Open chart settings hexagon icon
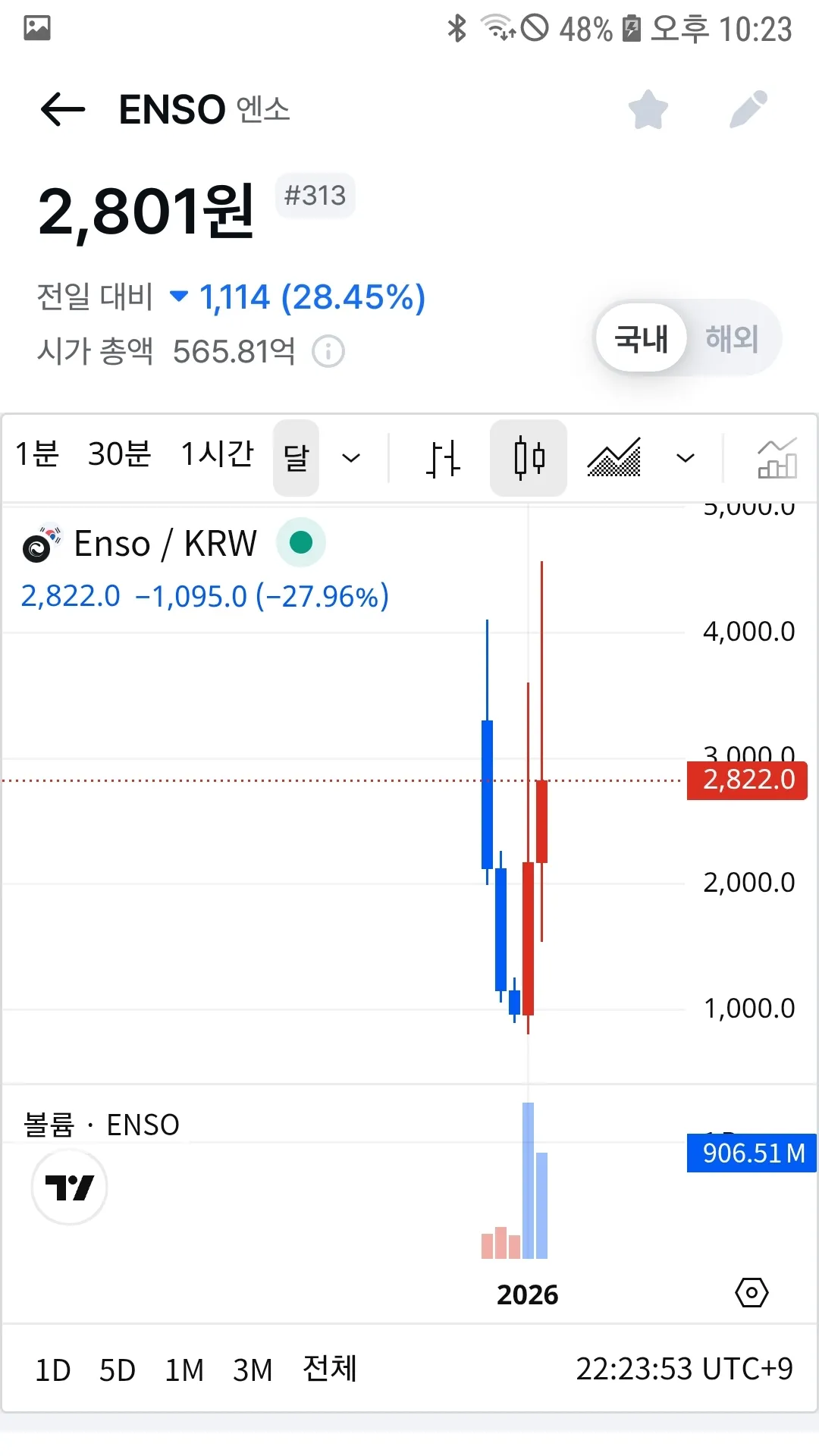Viewport: 819px width, 1456px height. click(752, 1292)
